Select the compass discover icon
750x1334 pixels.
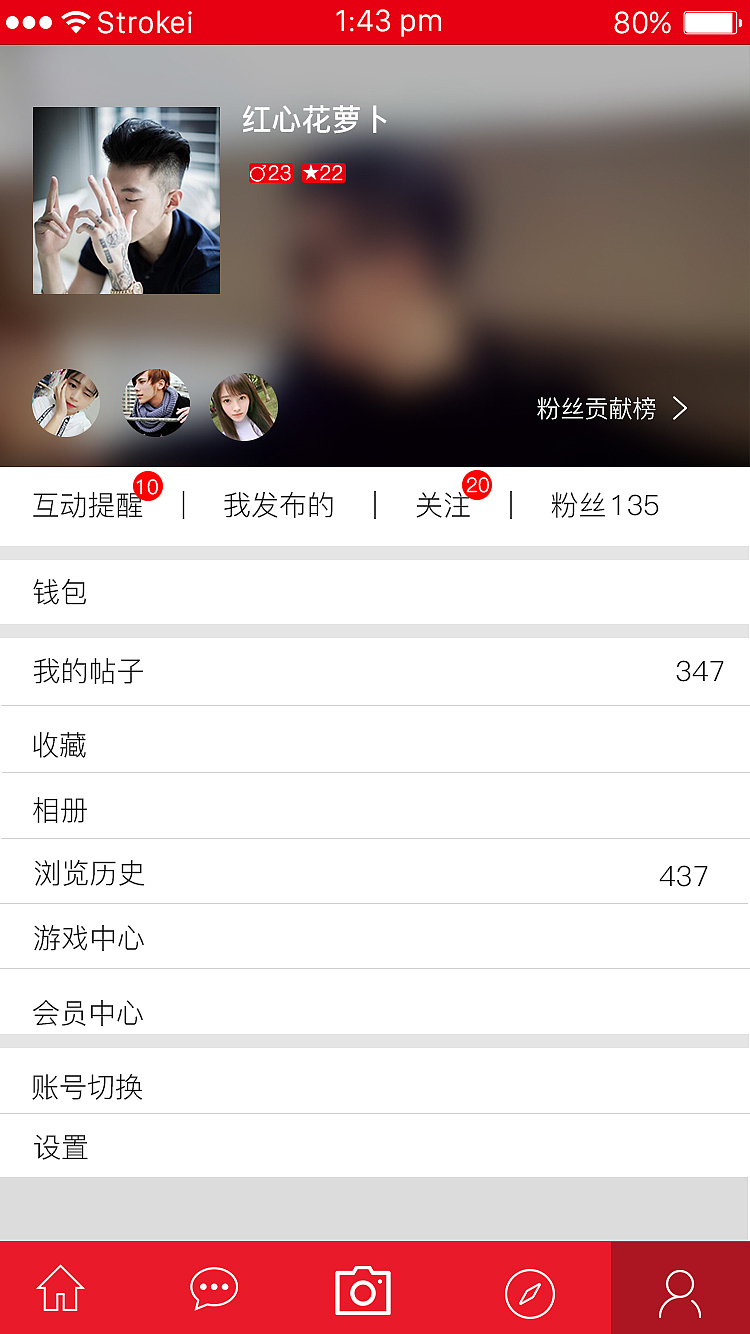click(528, 1289)
